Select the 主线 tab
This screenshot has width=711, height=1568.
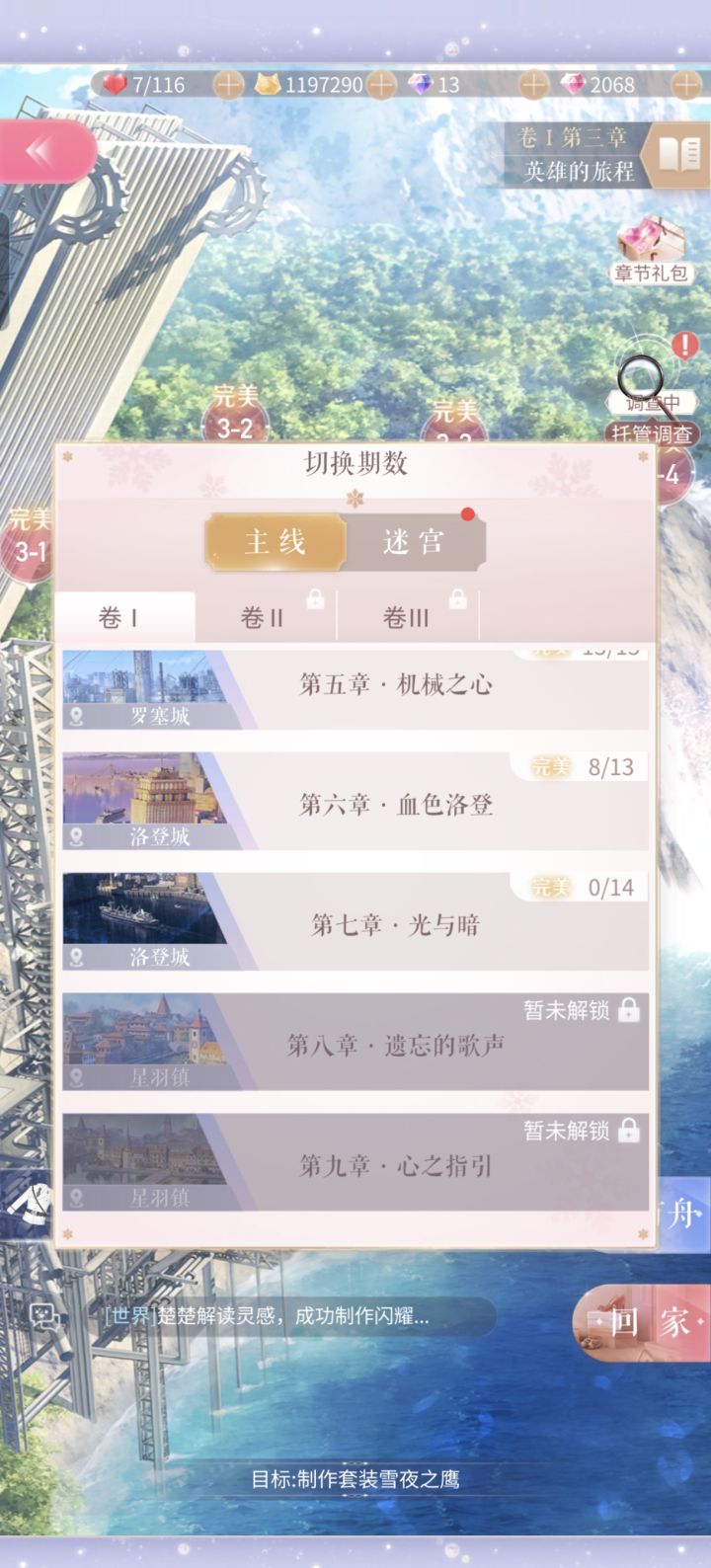coord(276,542)
